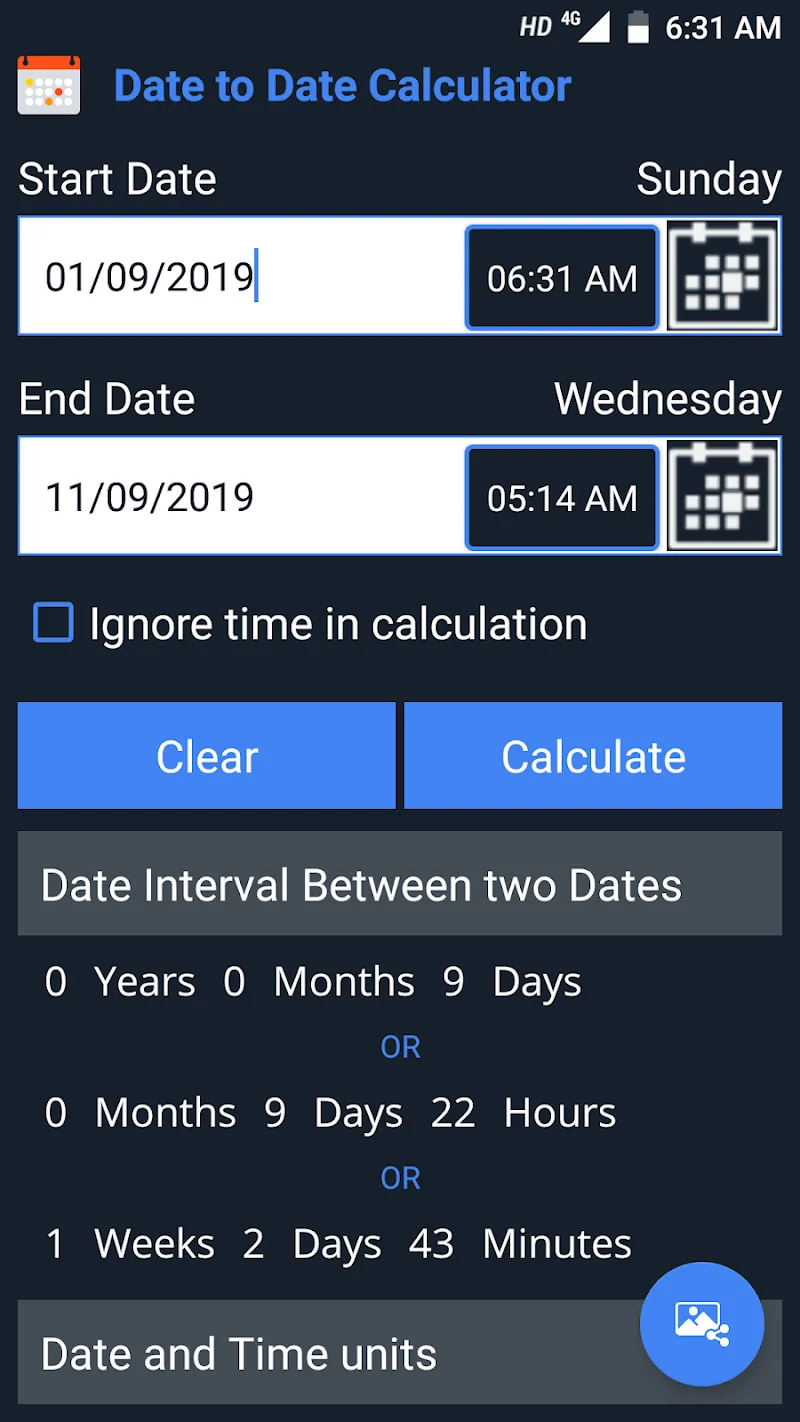Open the calendar picker for Start Date

click(723, 277)
